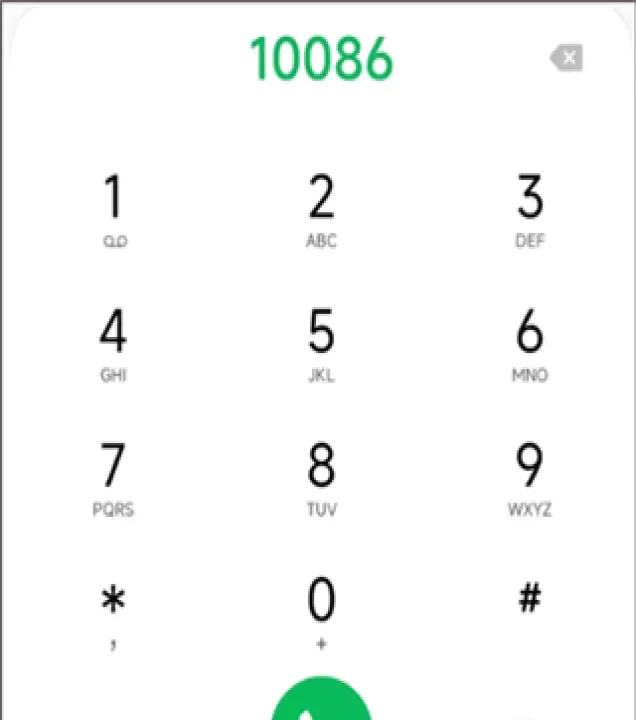This screenshot has width=636, height=720.
Task: Dial digit 1 on the keypad
Action: (x=114, y=209)
